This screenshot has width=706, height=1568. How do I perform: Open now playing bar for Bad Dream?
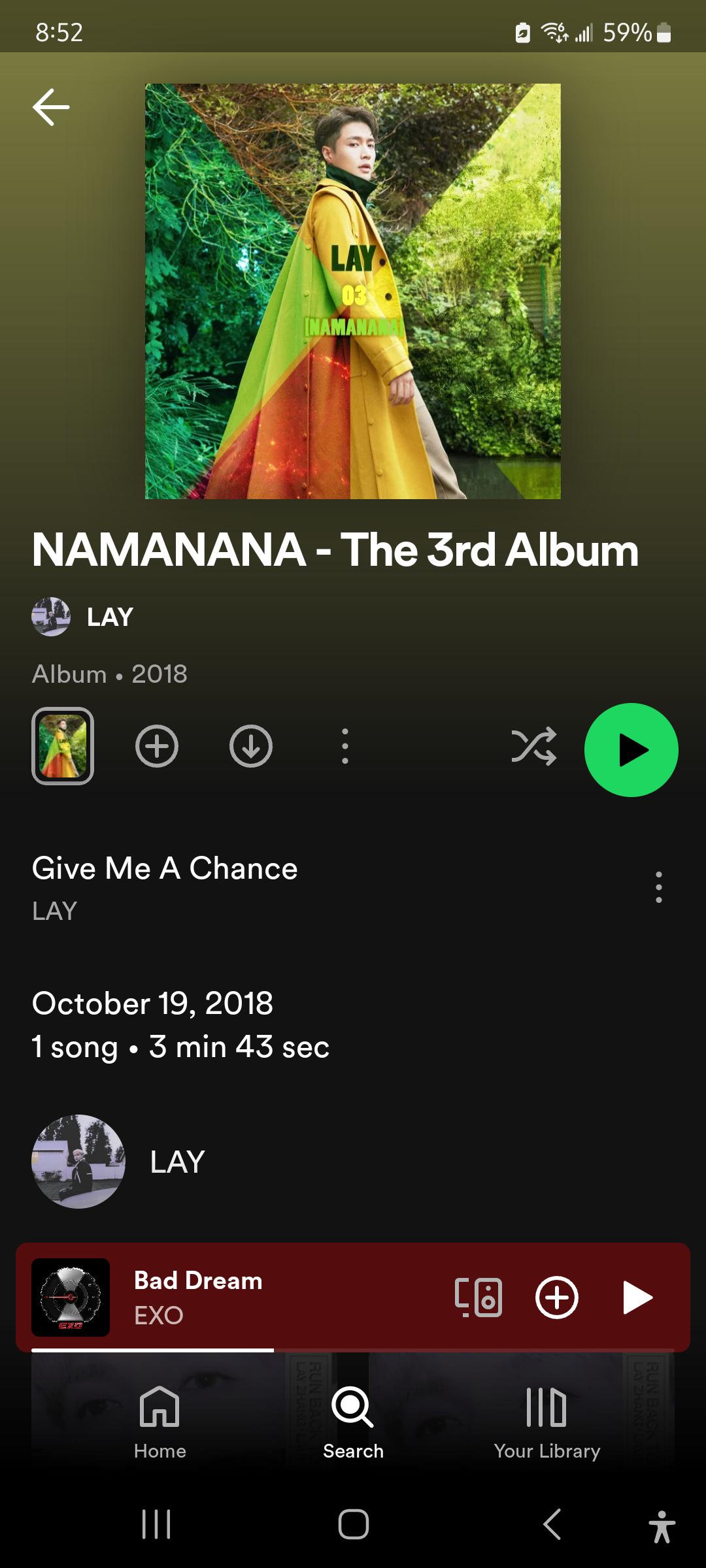tap(261, 1297)
